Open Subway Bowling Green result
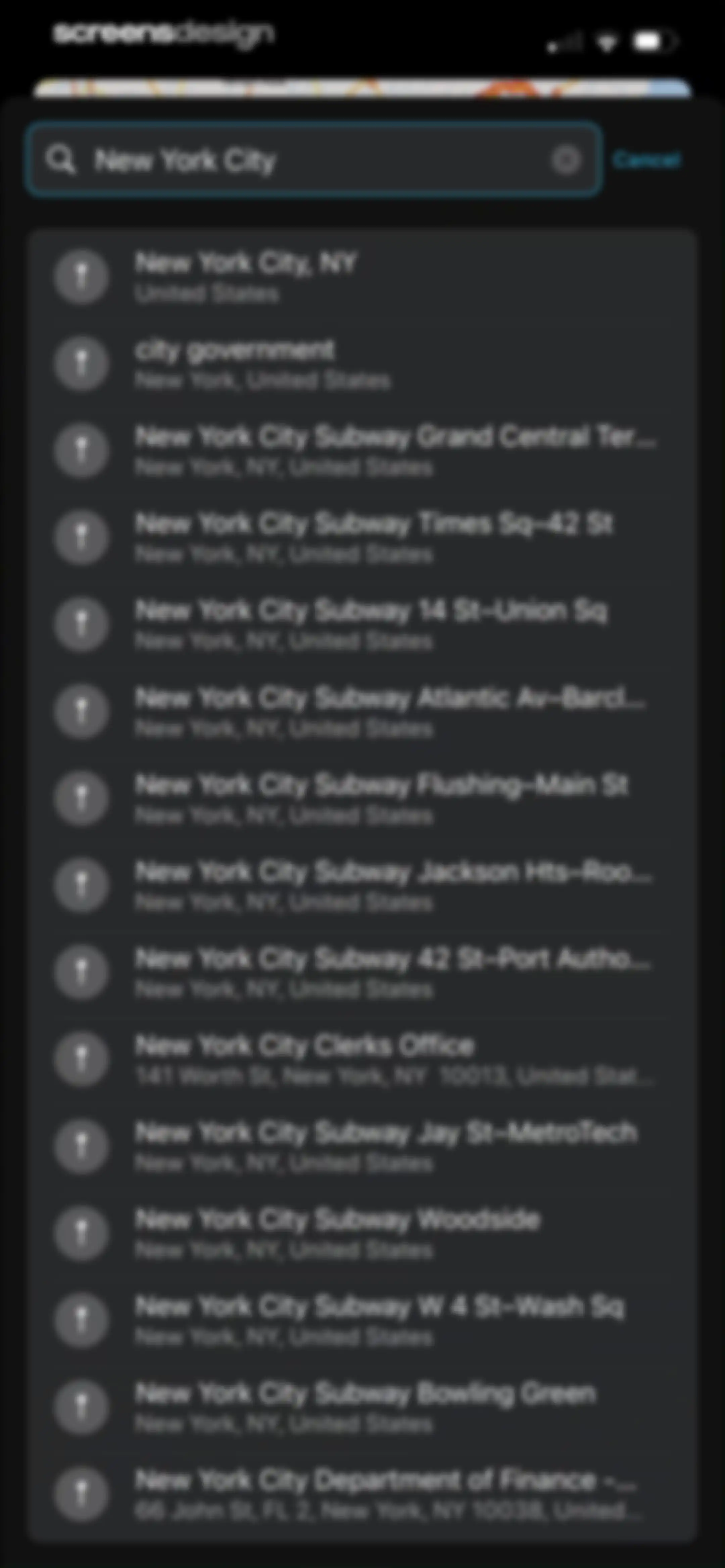This screenshot has height=1568, width=725. pyautogui.click(x=361, y=1408)
